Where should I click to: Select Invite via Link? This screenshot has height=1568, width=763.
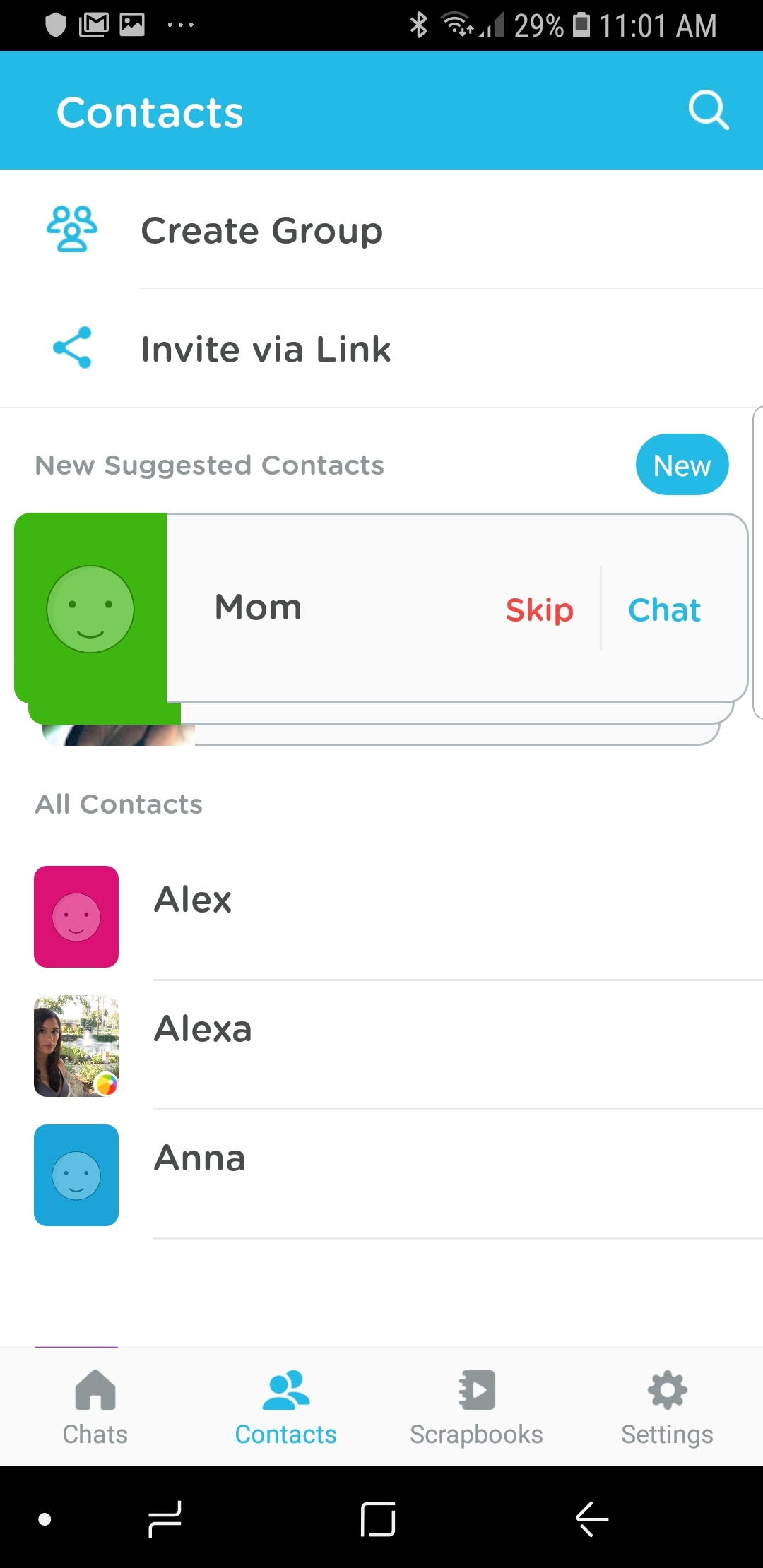pos(381,348)
